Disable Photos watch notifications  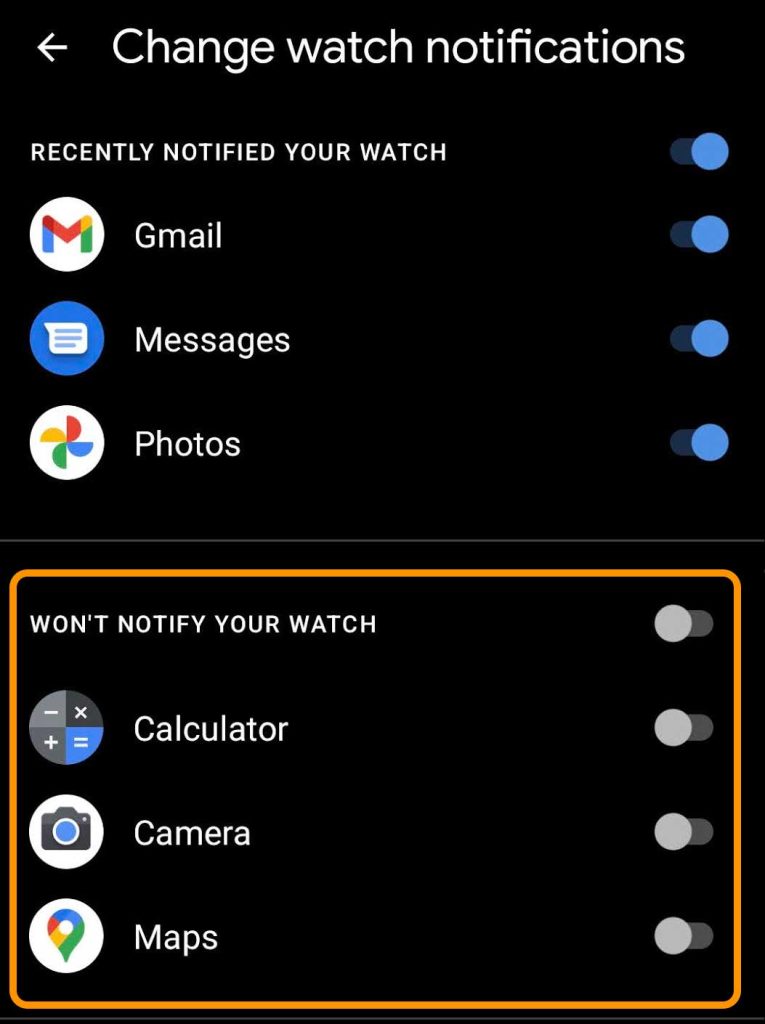[x=699, y=443]
